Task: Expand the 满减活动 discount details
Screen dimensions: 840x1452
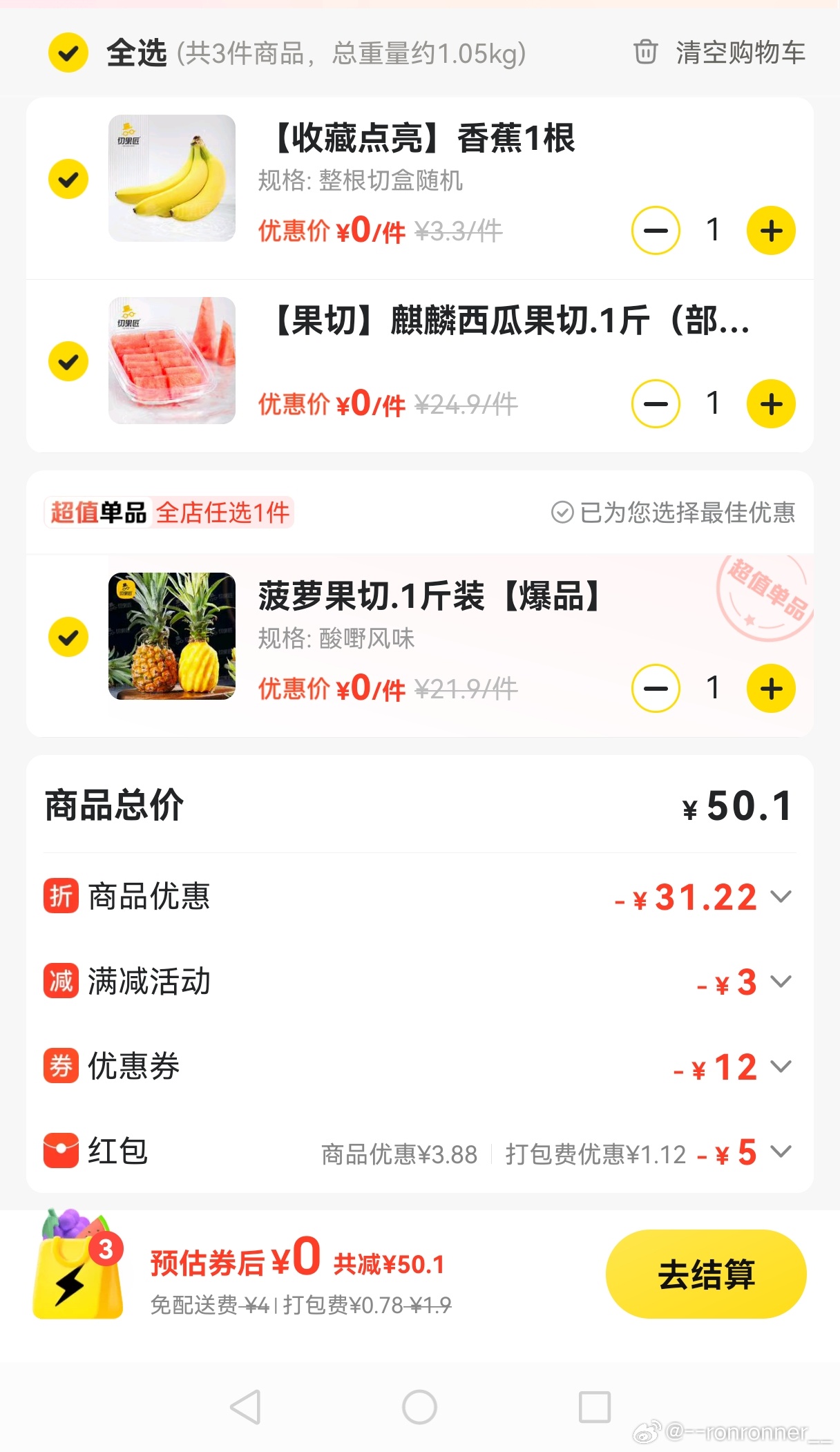Action: (x=781, y=982)
